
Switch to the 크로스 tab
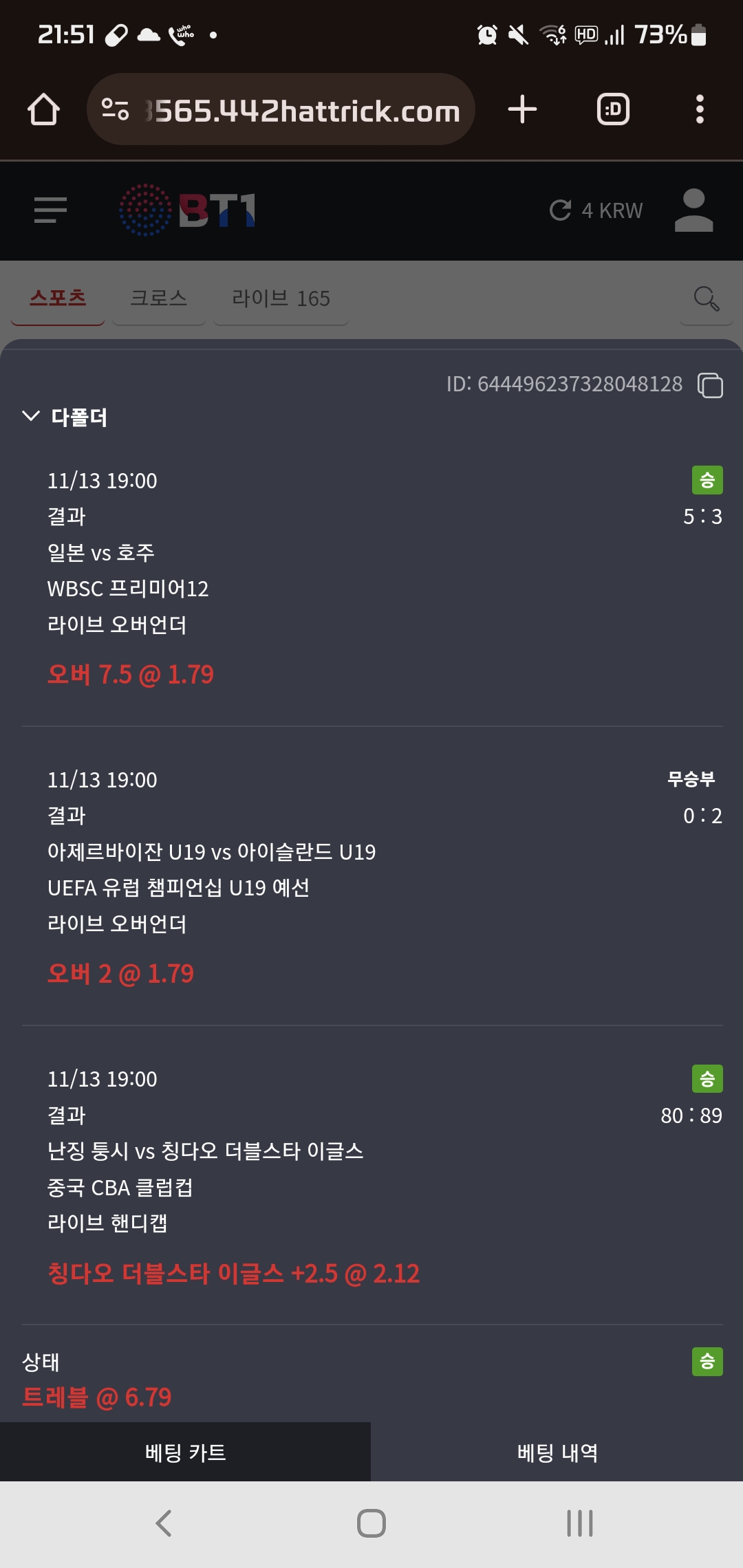(x=158, y=298)
